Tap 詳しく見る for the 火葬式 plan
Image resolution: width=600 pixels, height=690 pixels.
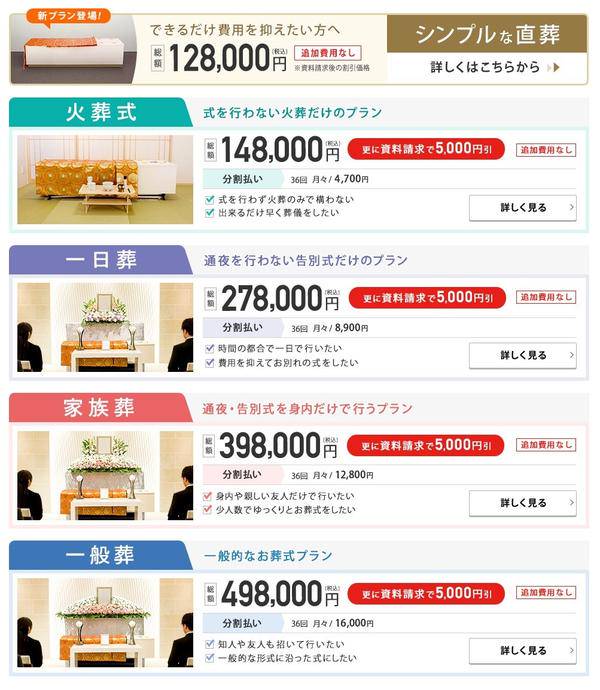[523, 207]
